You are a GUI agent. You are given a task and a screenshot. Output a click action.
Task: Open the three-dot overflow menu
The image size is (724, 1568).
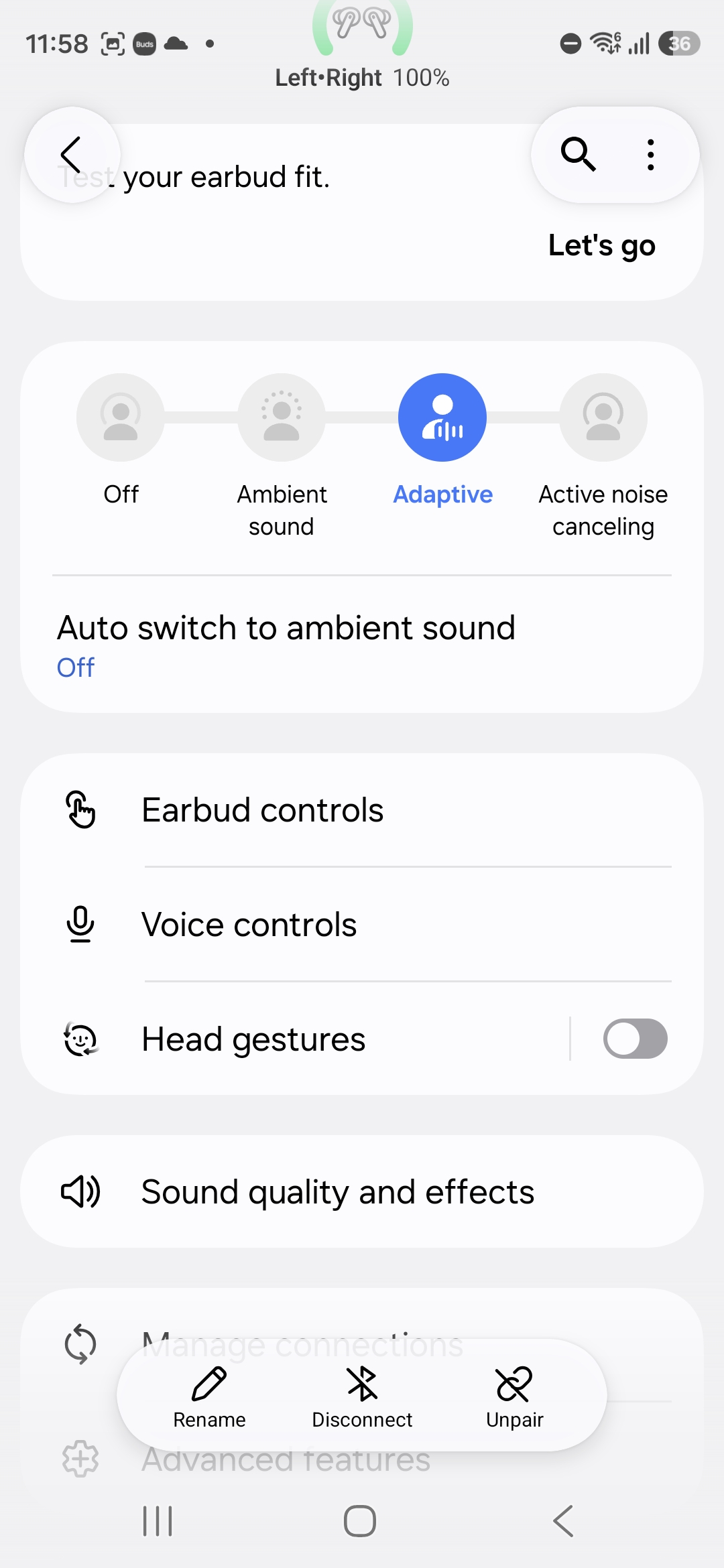650,155
